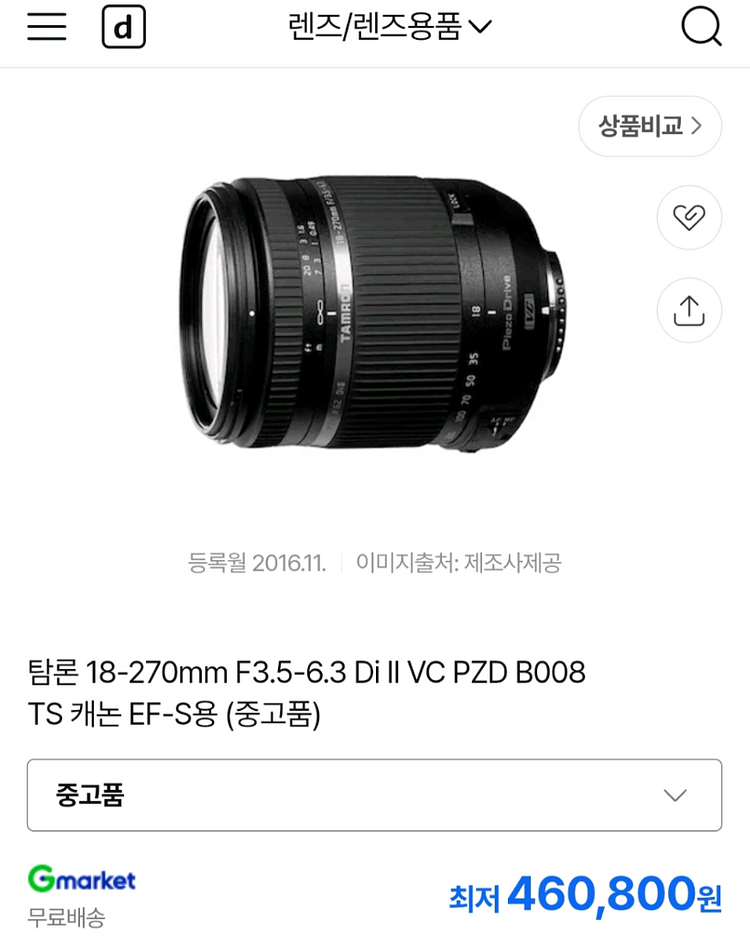Click the Danawa 'd' logo
This screenshot has height=938, width=750.
tap(124, 27)
